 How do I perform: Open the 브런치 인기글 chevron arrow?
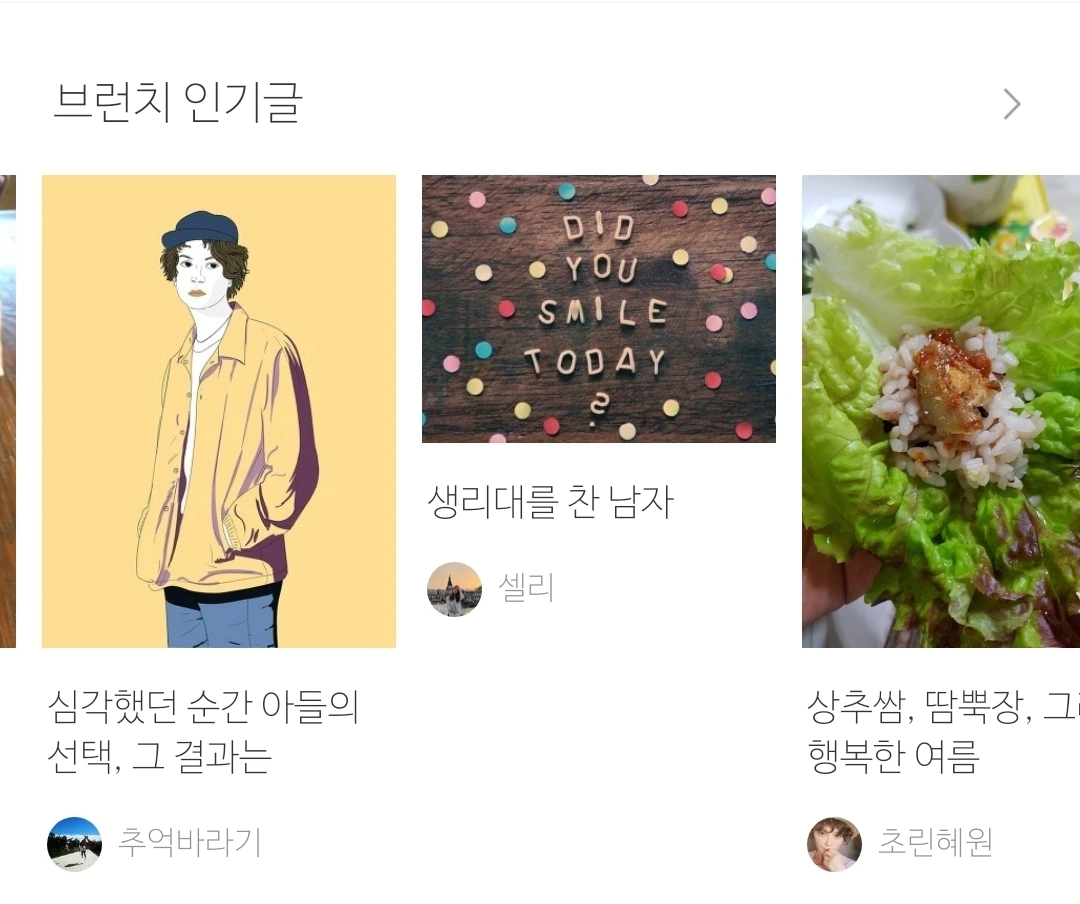[x=1012, y=104]
